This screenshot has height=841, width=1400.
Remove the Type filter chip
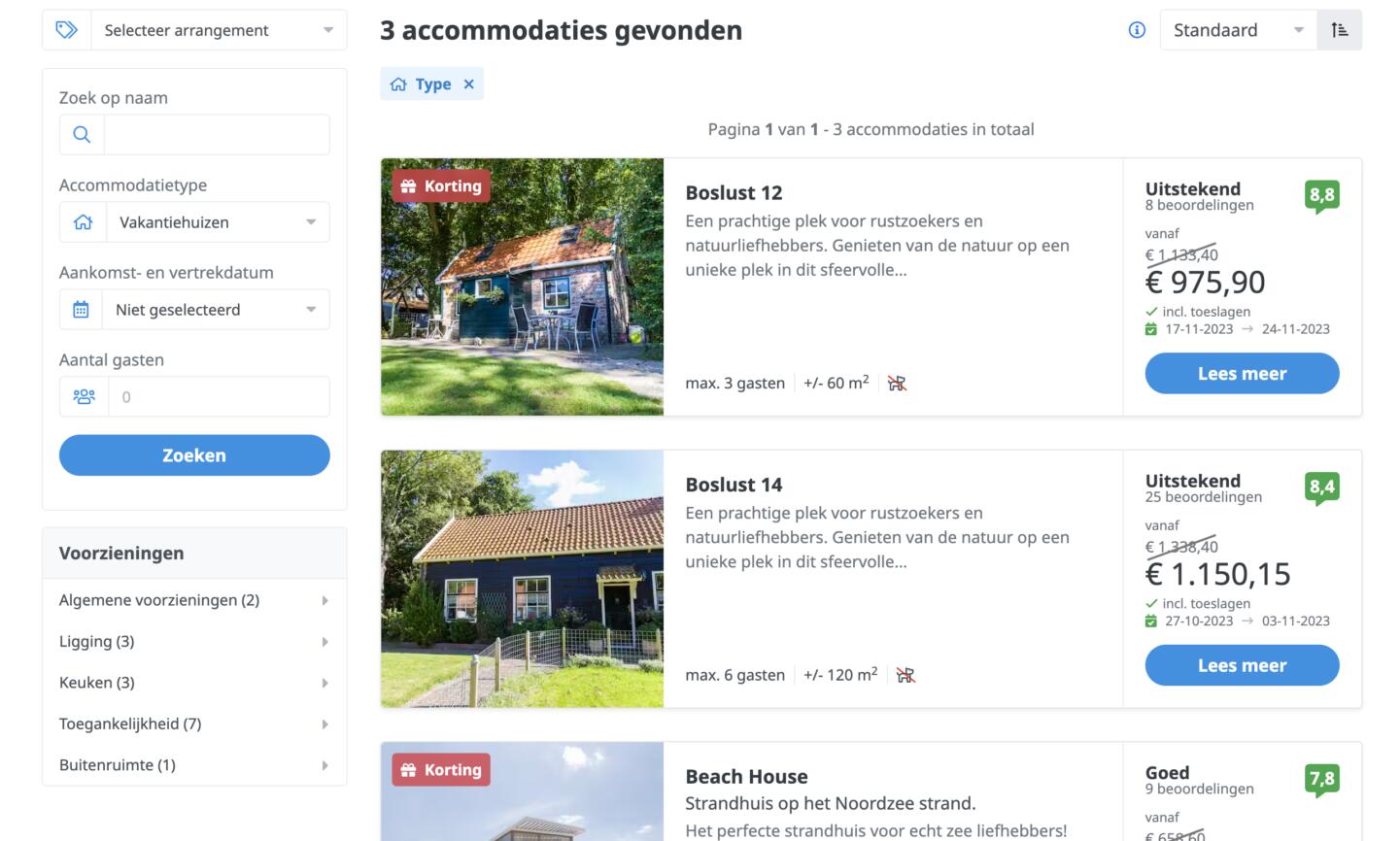(469, 84)
